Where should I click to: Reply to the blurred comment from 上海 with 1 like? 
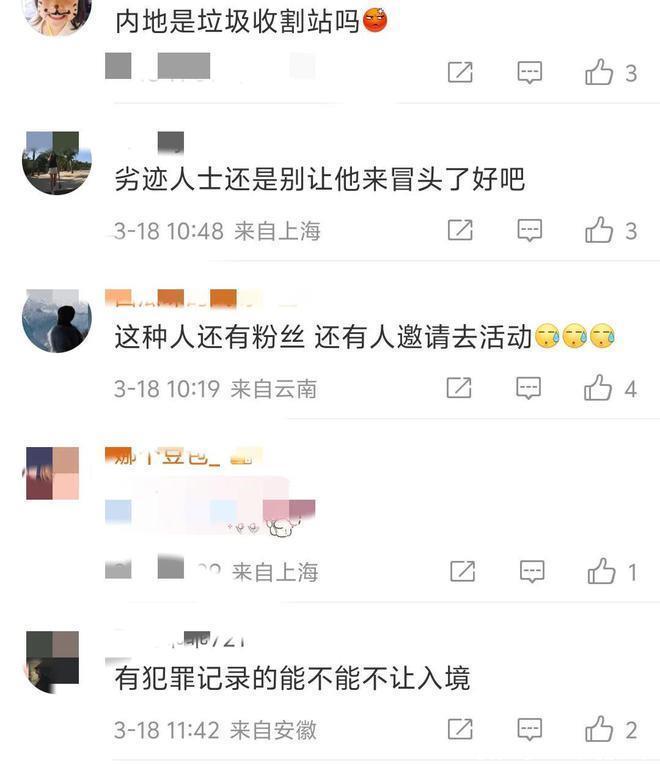click(532, 572)
